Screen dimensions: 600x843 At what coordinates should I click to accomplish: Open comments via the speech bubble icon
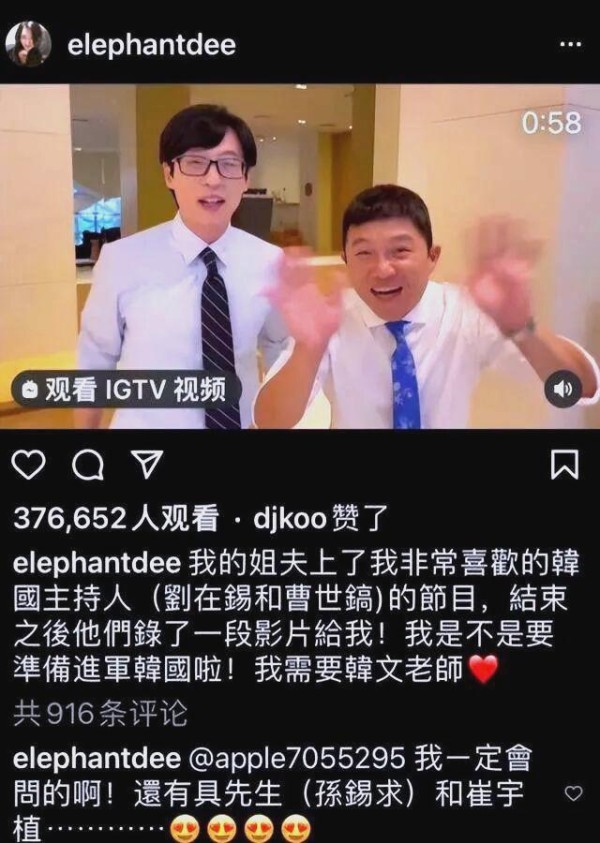click(x=89, y=464)
